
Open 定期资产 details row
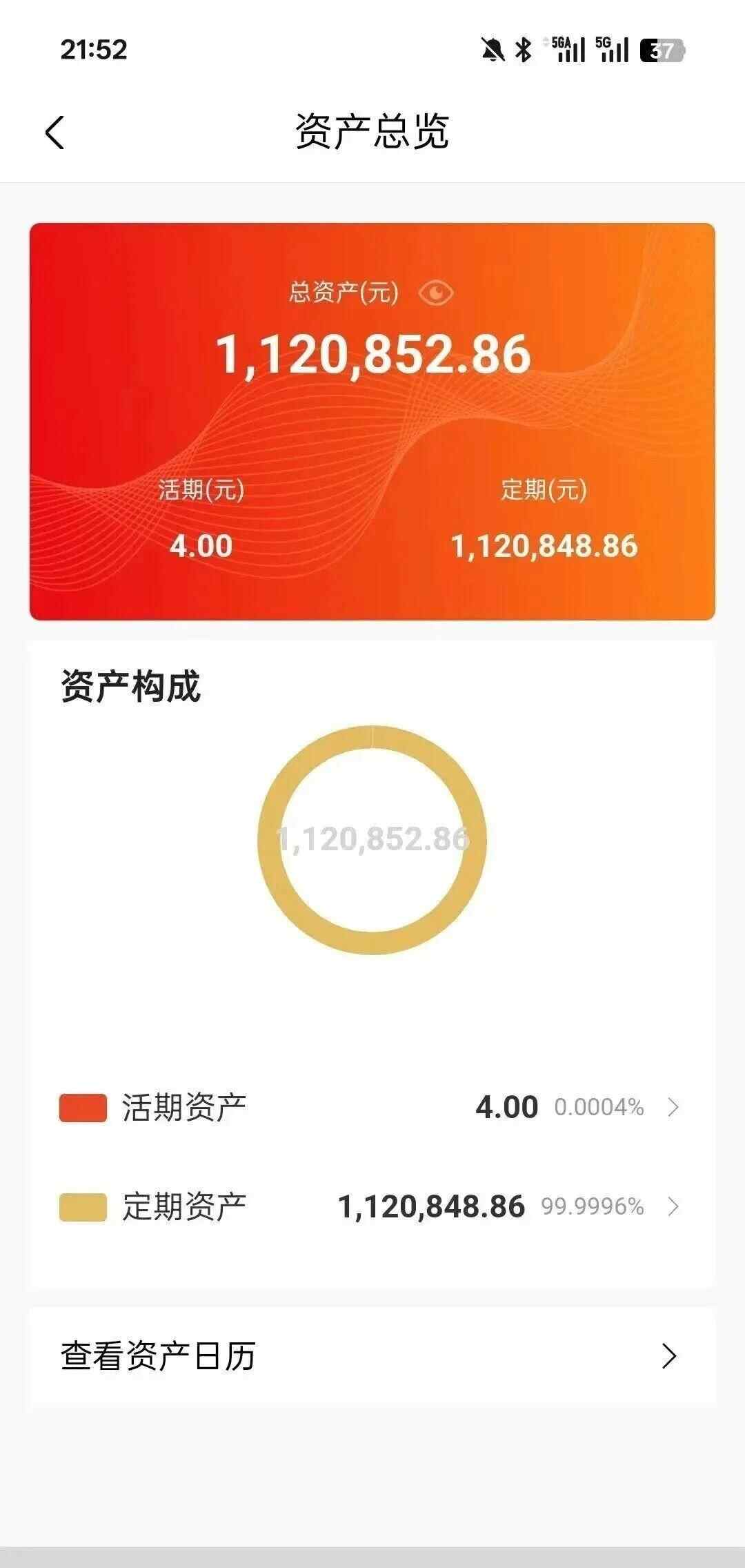(x=371, y=1207)
